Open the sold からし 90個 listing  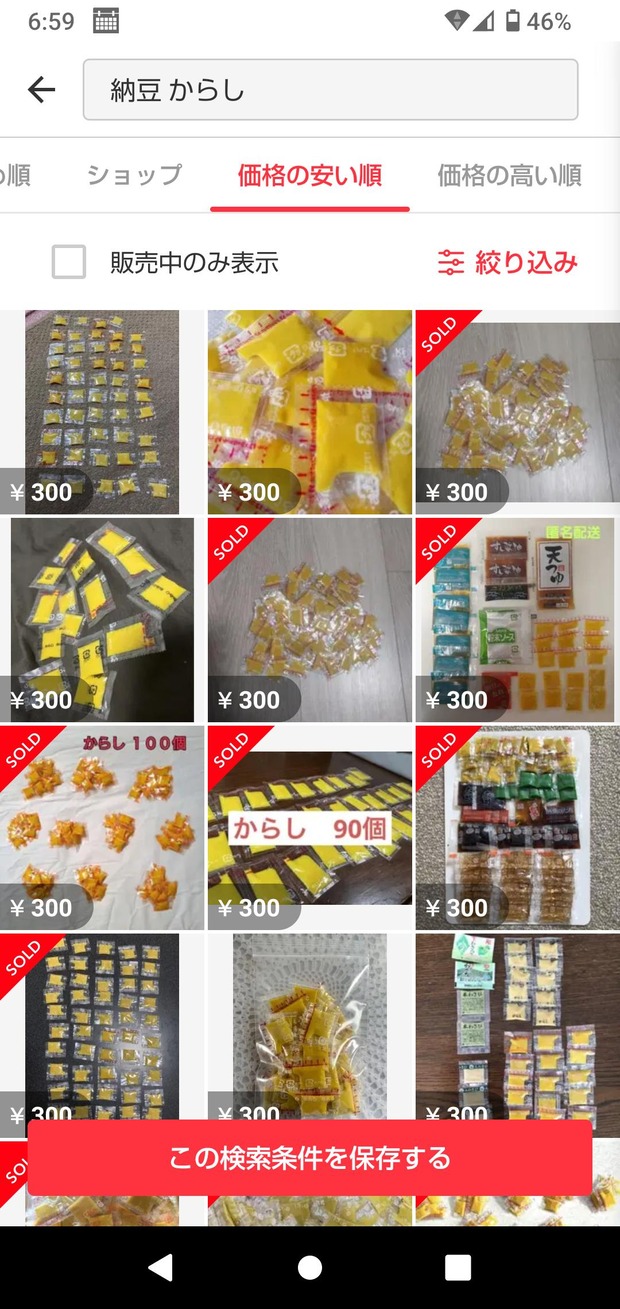coord(309,827)
